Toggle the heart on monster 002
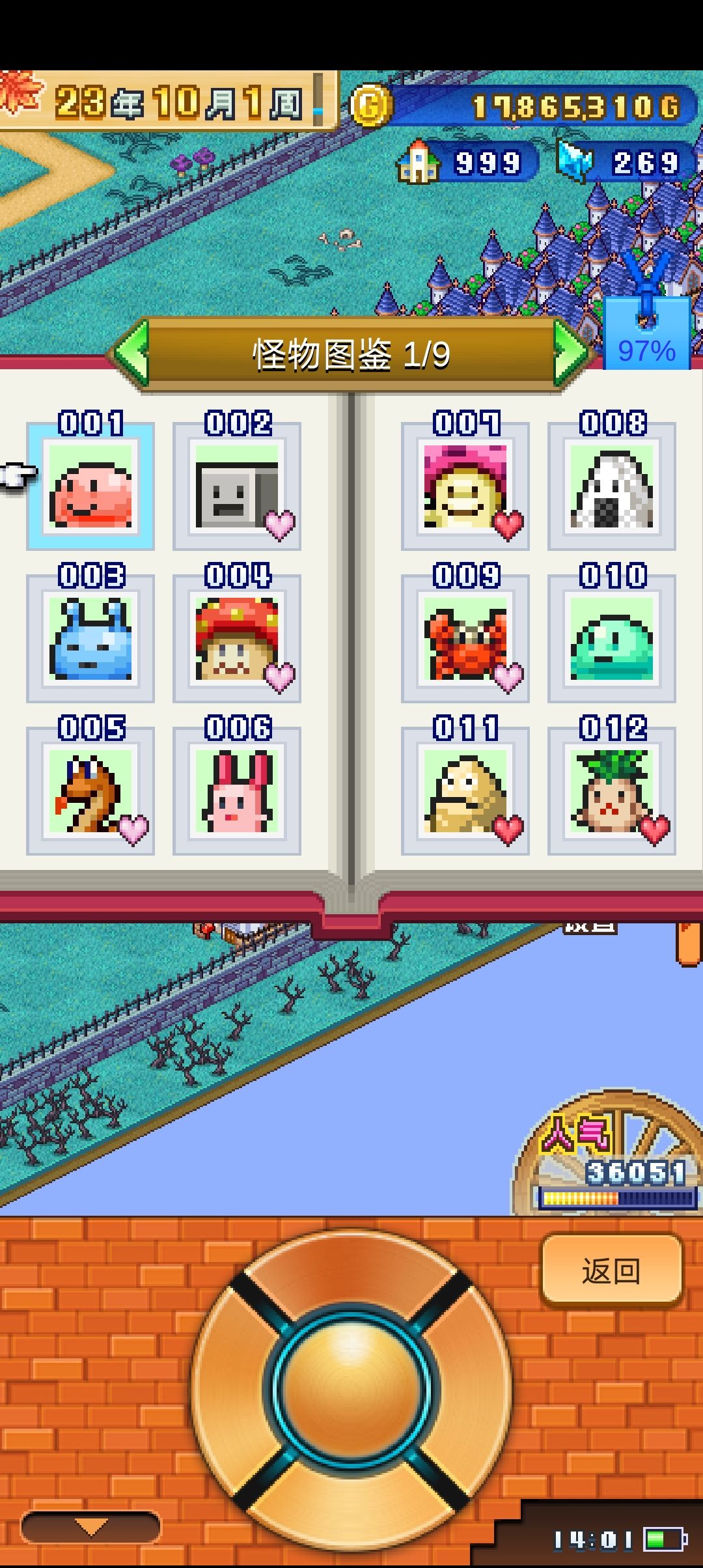This screenshot has height=1568, width=703. [279, 525]
